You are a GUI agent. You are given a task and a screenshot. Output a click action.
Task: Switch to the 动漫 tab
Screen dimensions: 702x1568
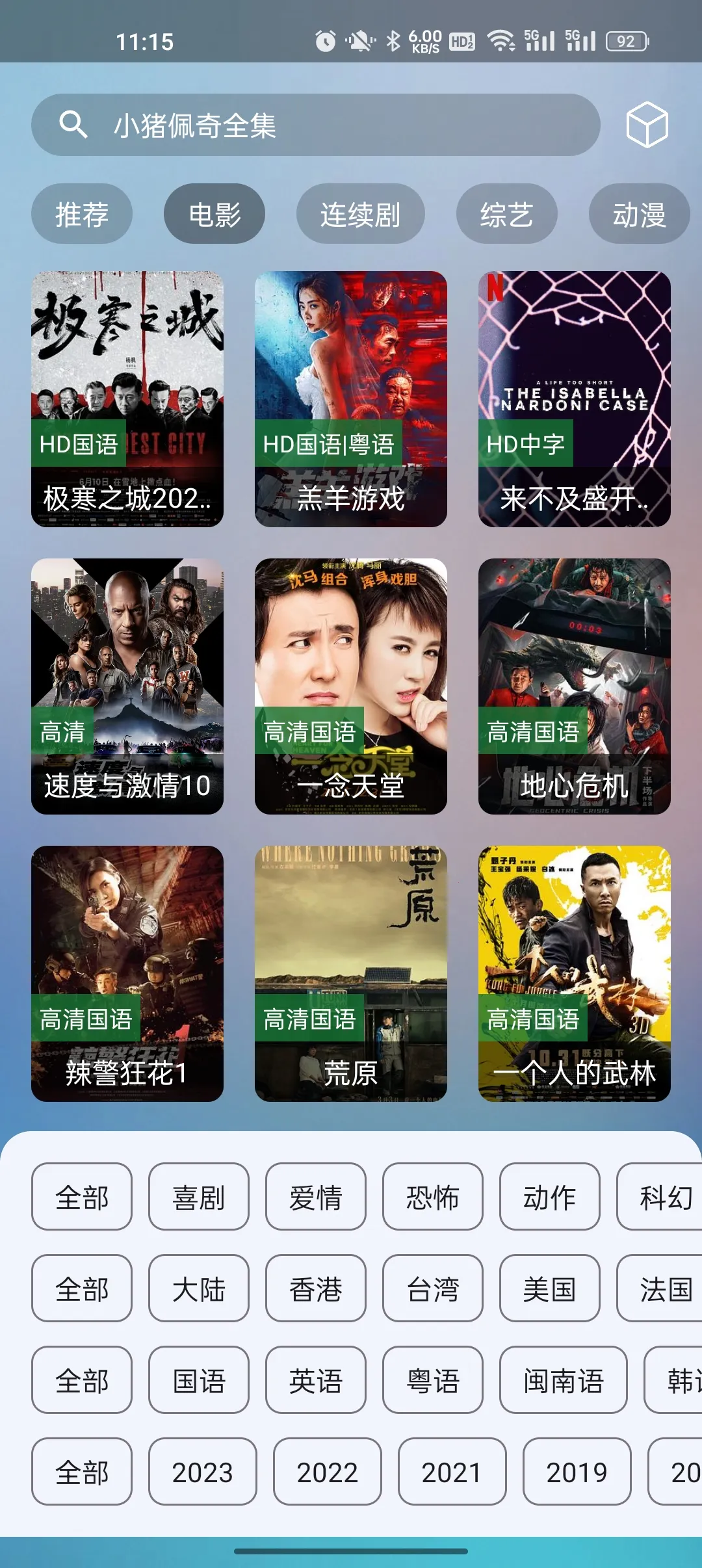639,214
